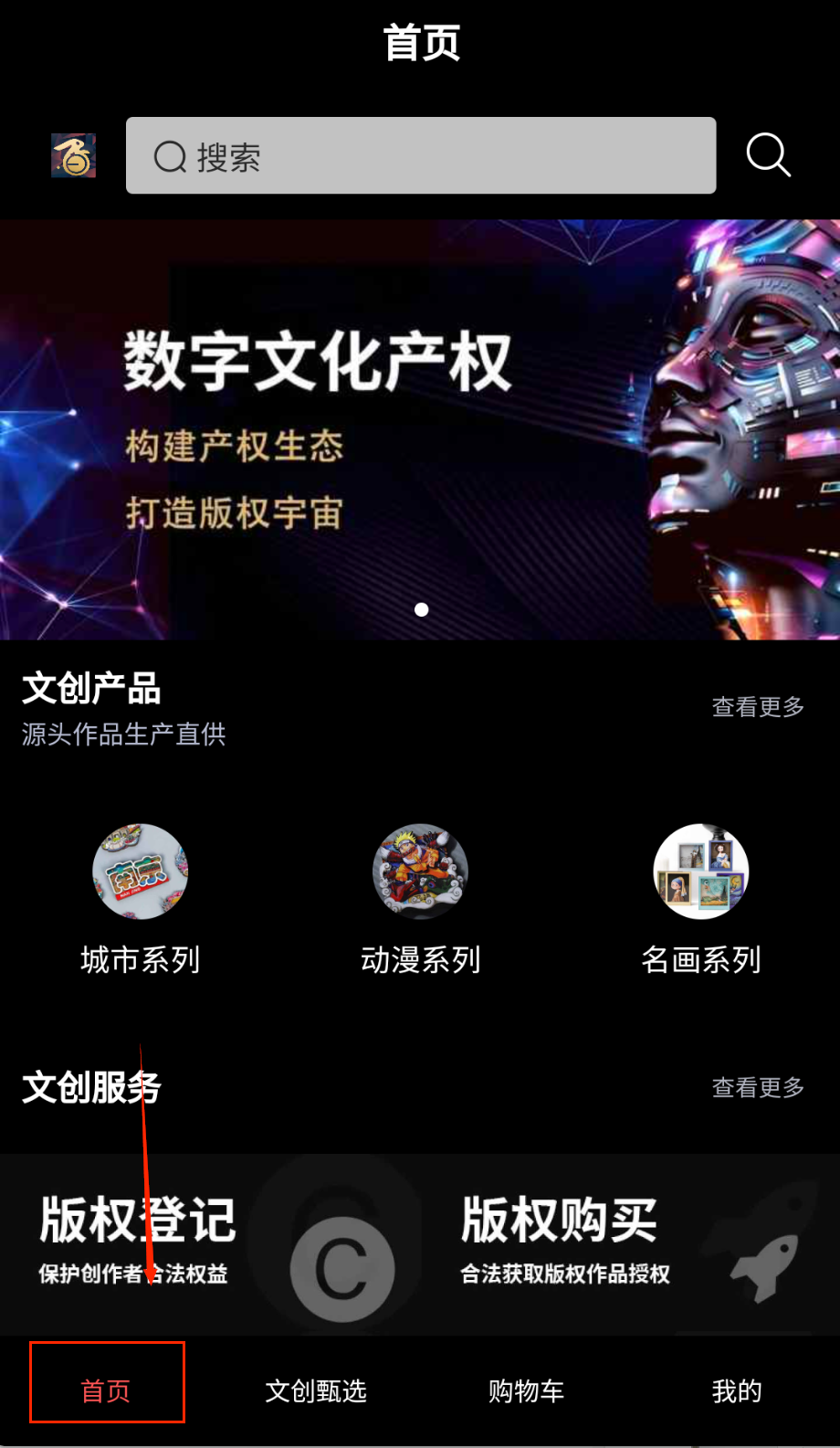Tap the app logo avatar beside search
Screen dimensions: 840x1448
[x=73, y=155]
